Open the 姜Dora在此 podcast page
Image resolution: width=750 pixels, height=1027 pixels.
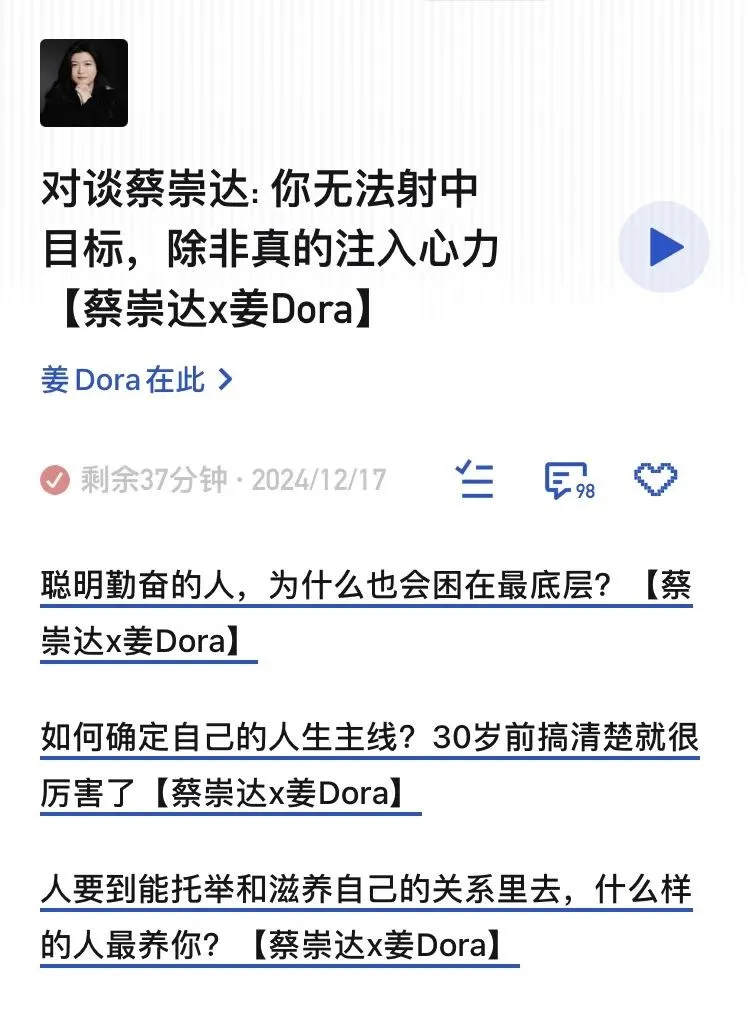(137, 380)
